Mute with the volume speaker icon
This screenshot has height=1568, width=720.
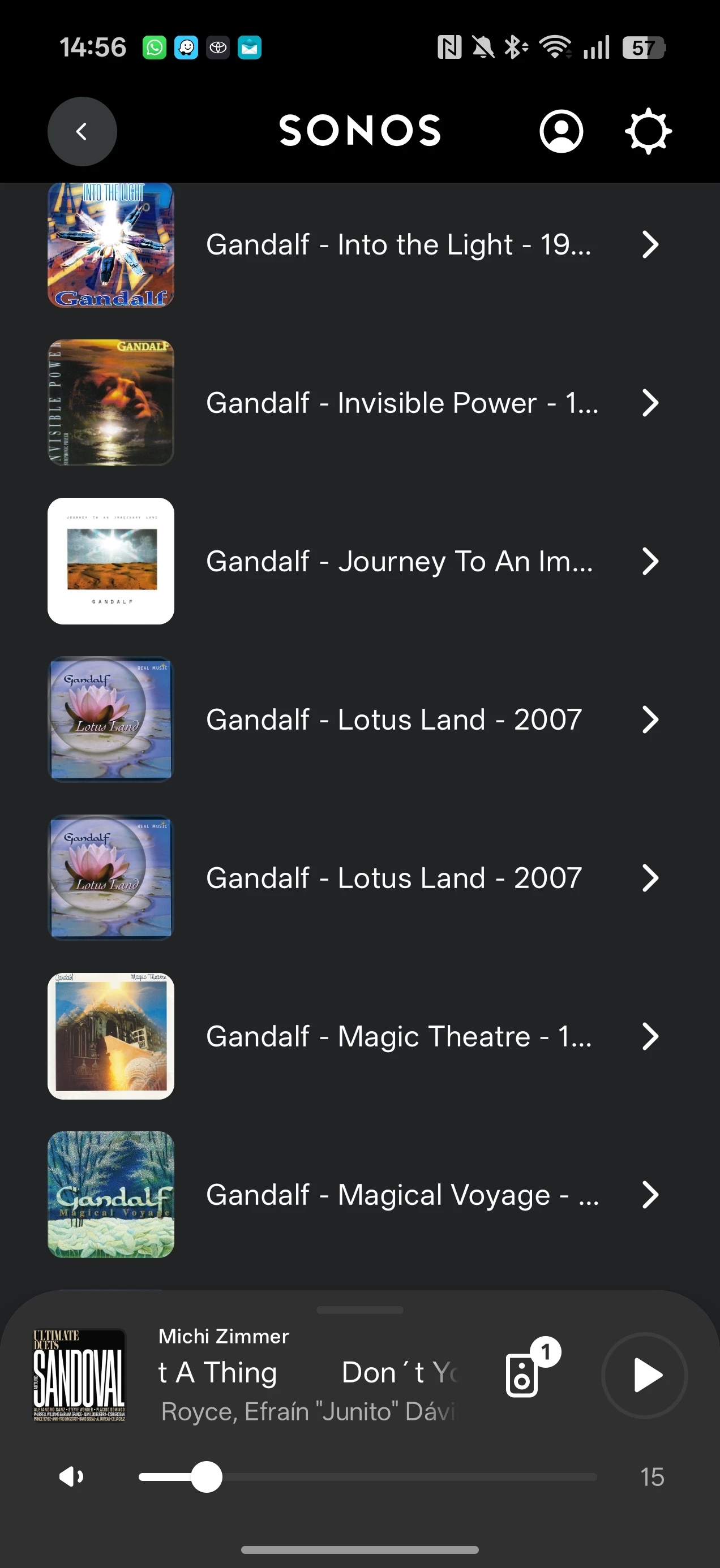point(71,1476)
